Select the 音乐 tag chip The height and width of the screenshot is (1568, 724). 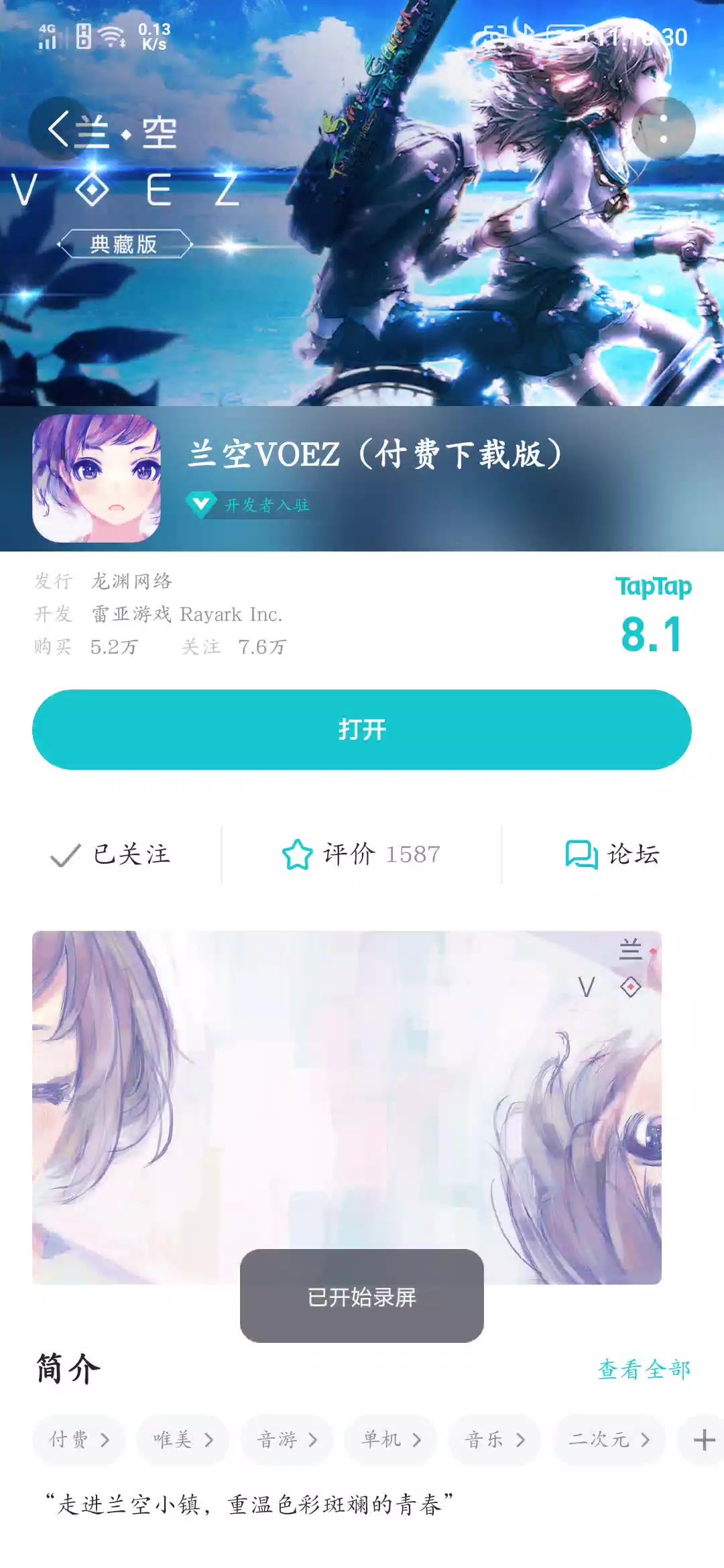(495, 1439)
